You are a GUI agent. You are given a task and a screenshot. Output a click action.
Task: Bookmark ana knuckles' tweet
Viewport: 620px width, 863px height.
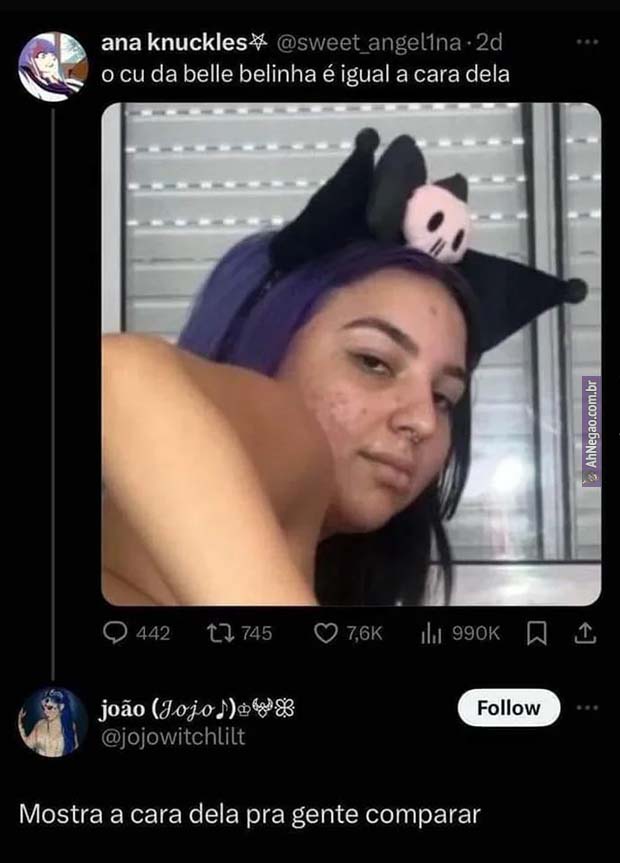537,633
